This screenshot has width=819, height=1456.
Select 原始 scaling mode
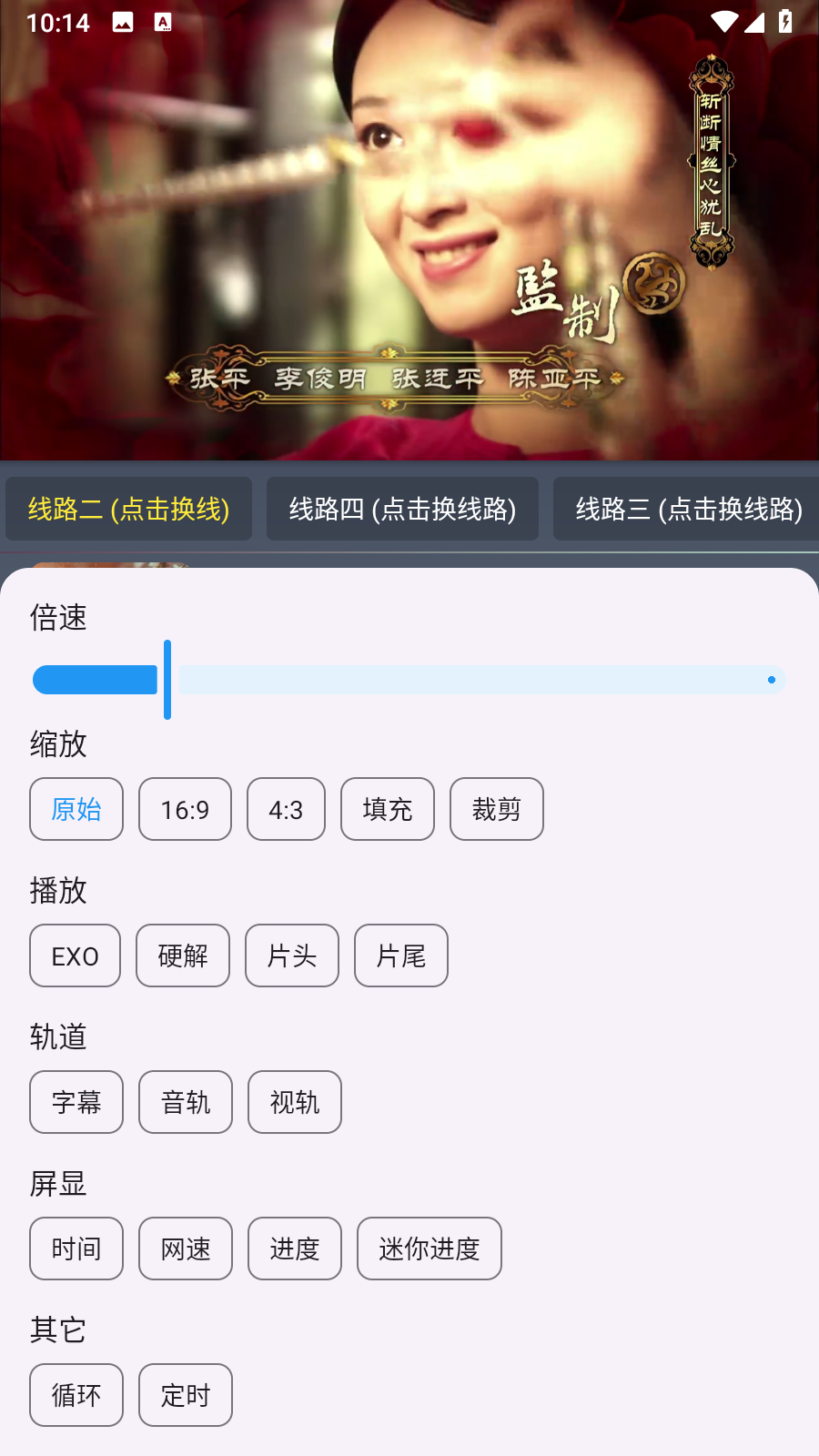76,809
